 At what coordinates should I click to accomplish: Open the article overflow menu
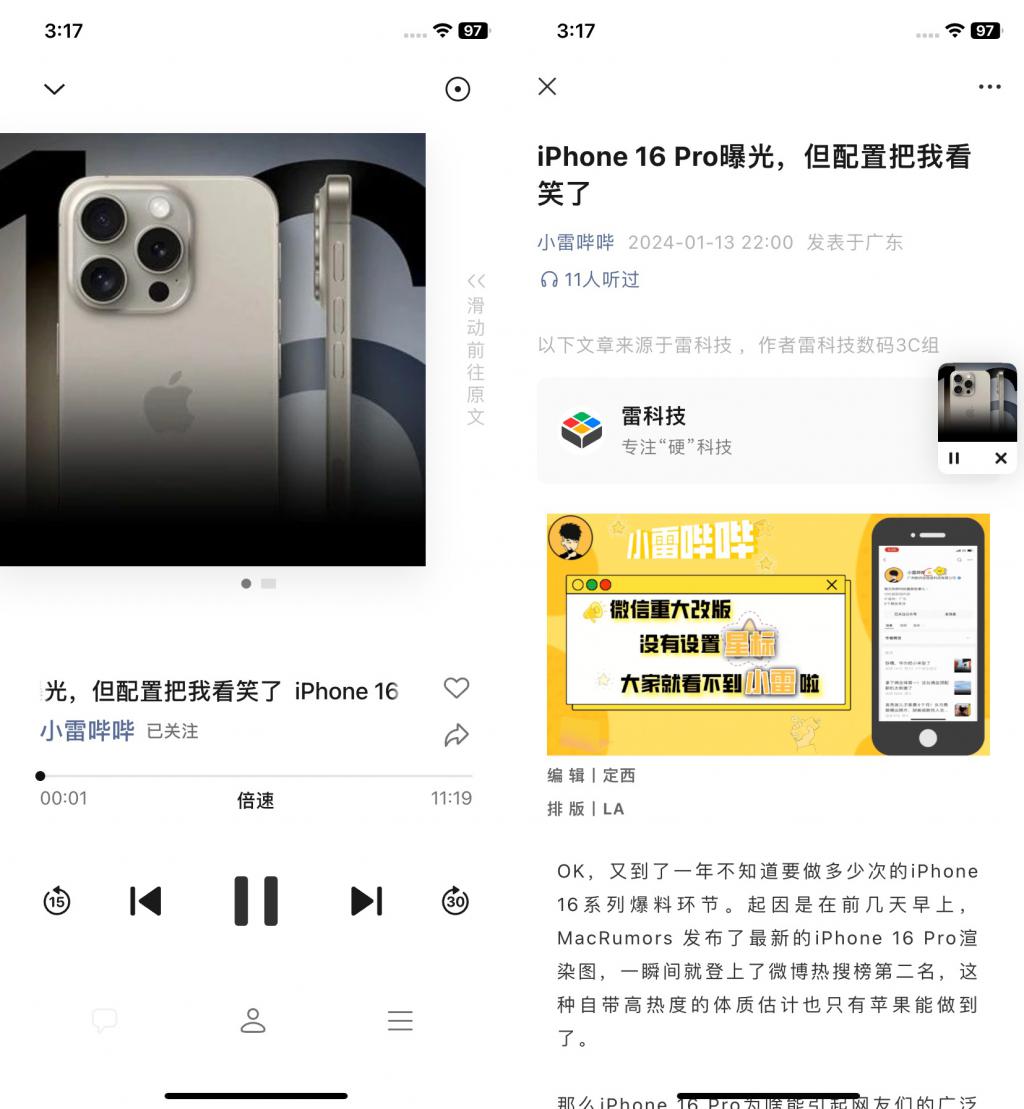pyautogui.click(x=989, y=87)
